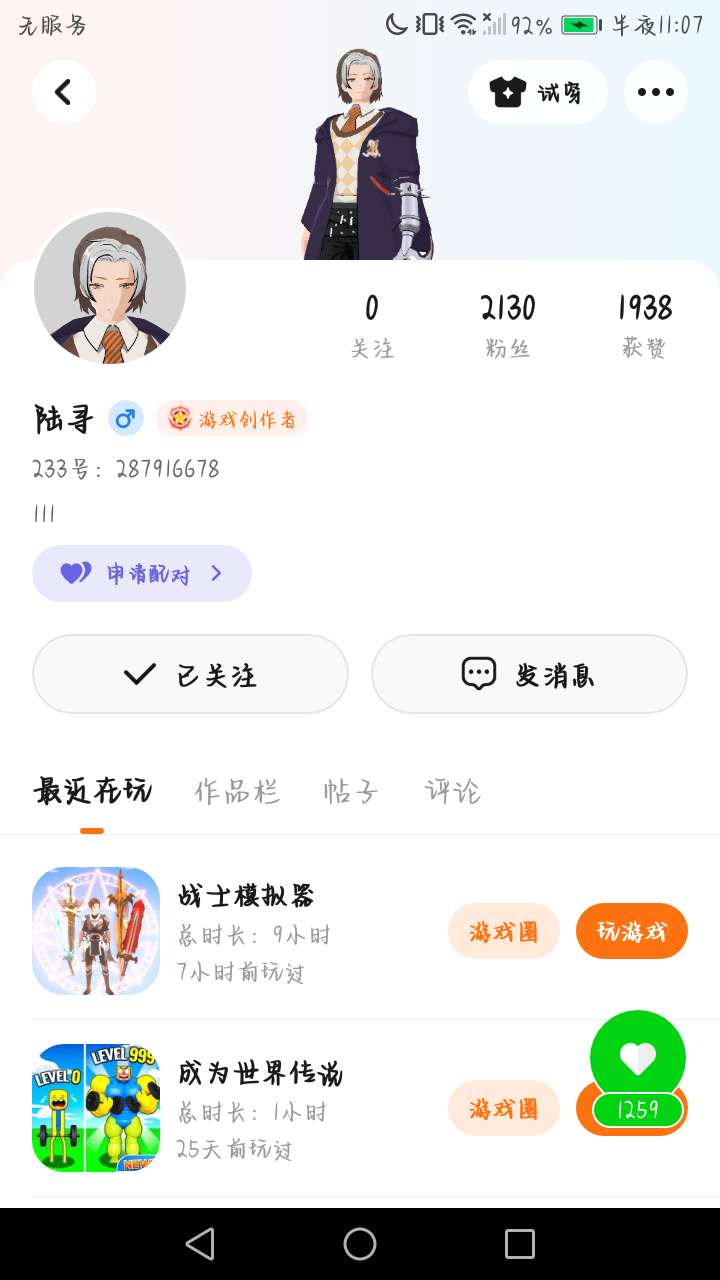Open the 战士模拟器 game entry
The width and height of the screenshot is (720, 1280).
pos(246,894)
